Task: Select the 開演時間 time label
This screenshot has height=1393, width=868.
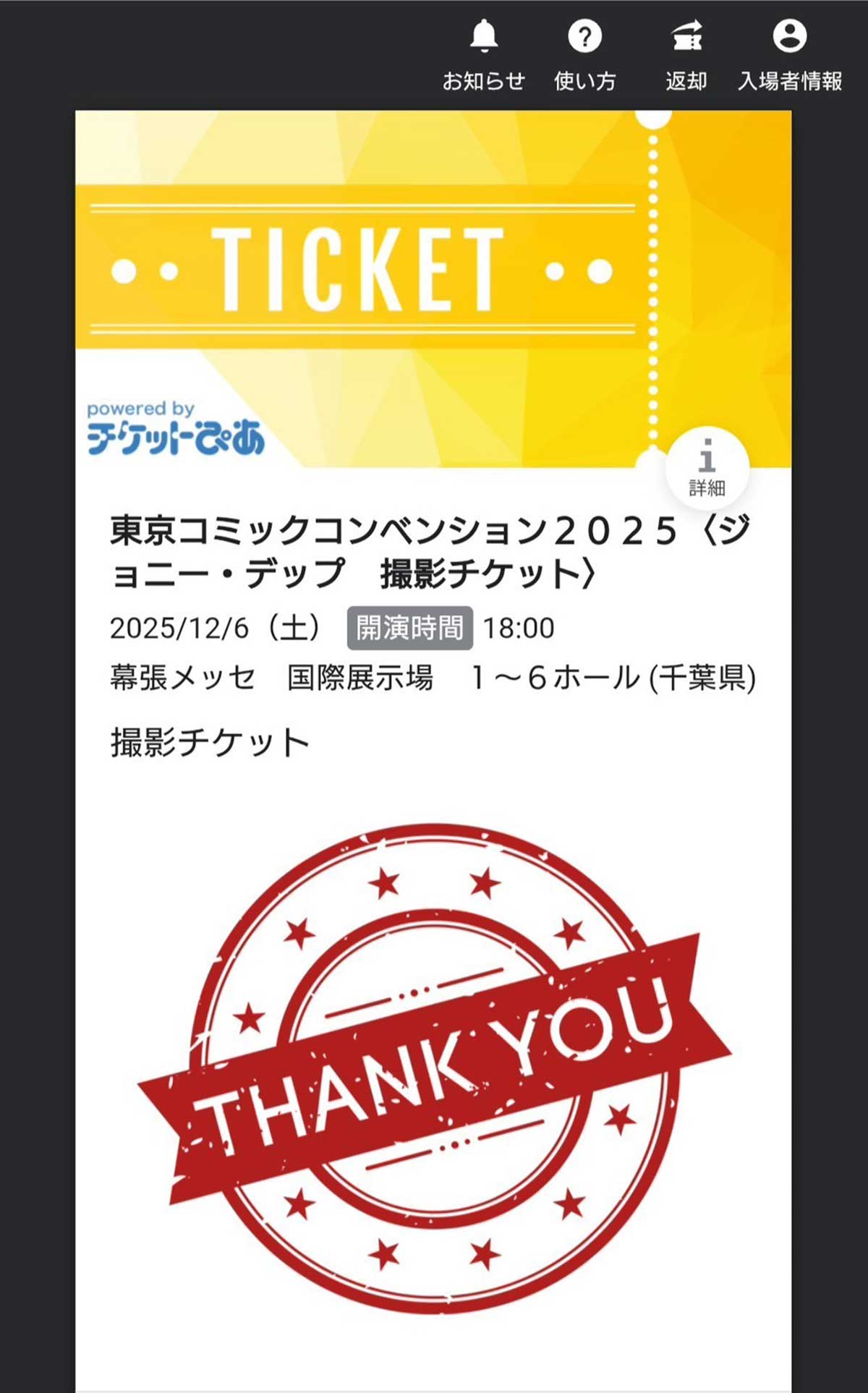Action: click(x=409, y=629)
